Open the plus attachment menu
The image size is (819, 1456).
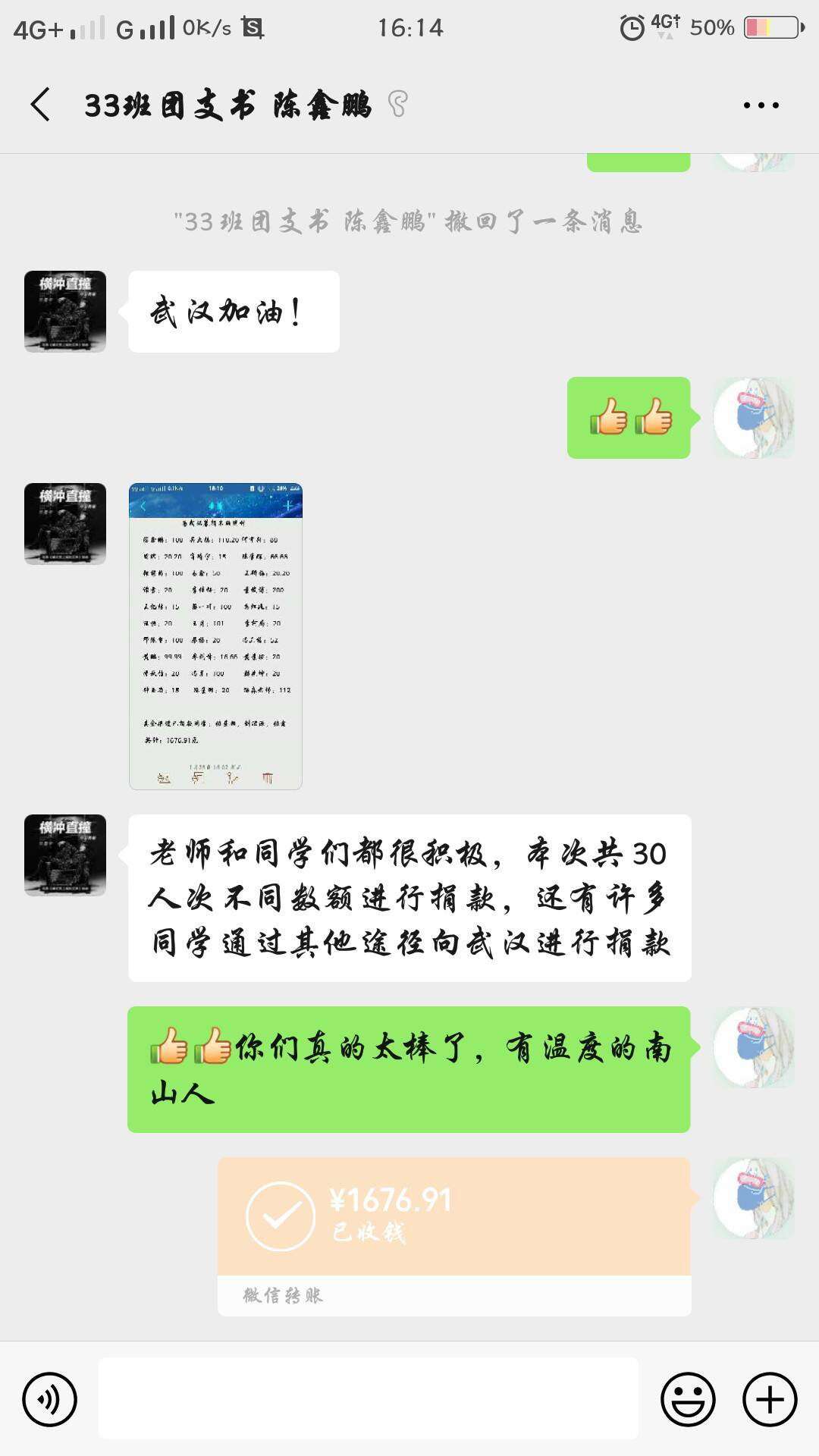coord(769,1398)
